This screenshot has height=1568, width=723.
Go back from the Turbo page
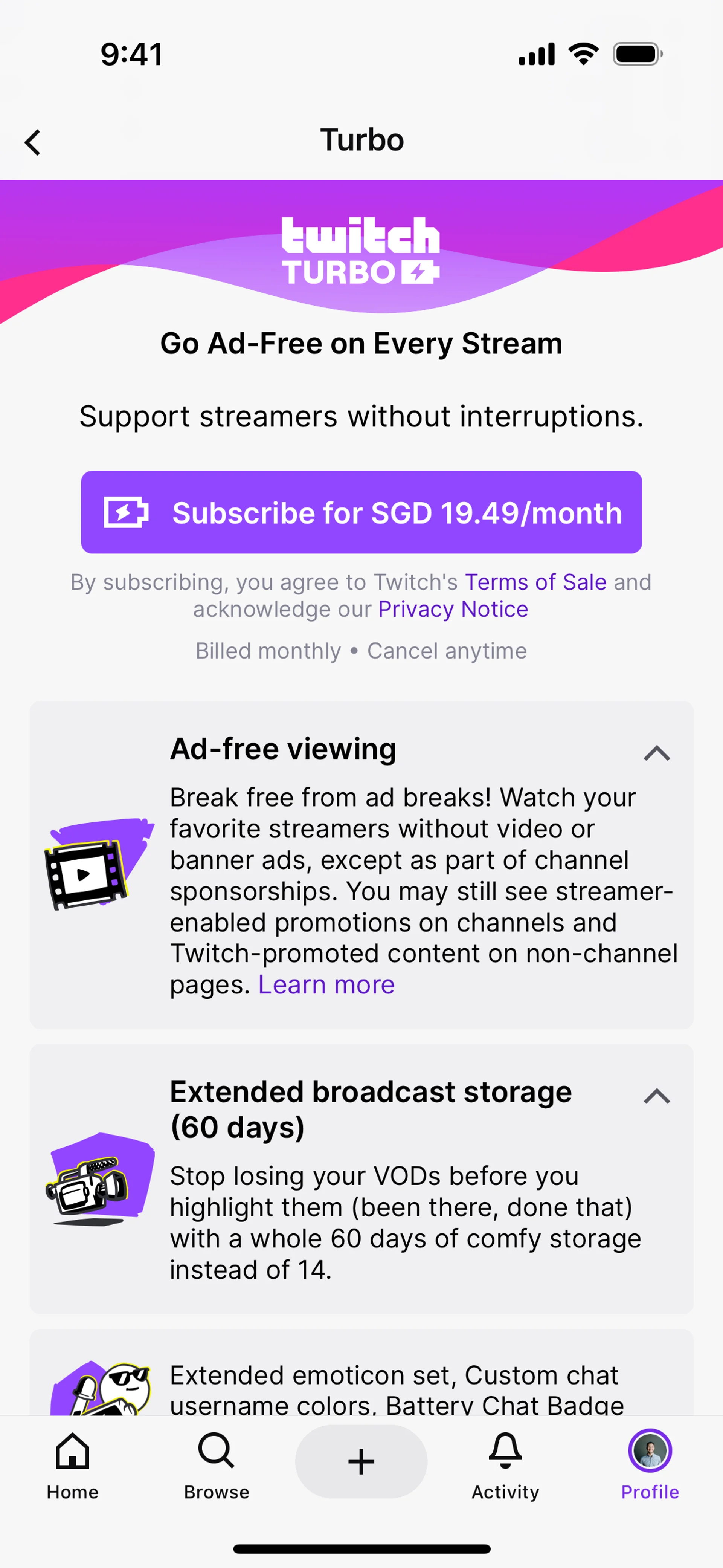[x=33, y=143]
